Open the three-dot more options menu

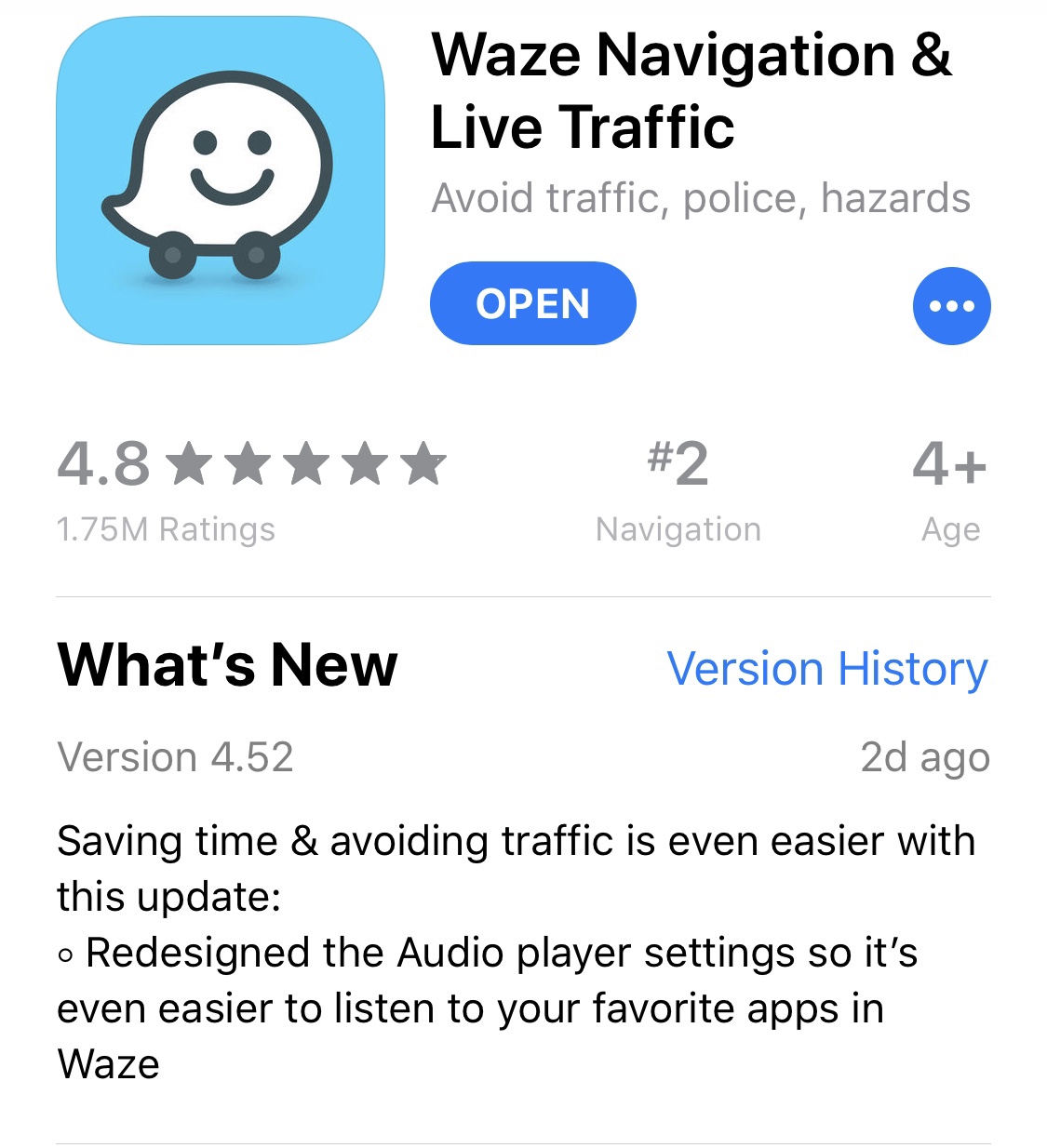coord(951,306)
